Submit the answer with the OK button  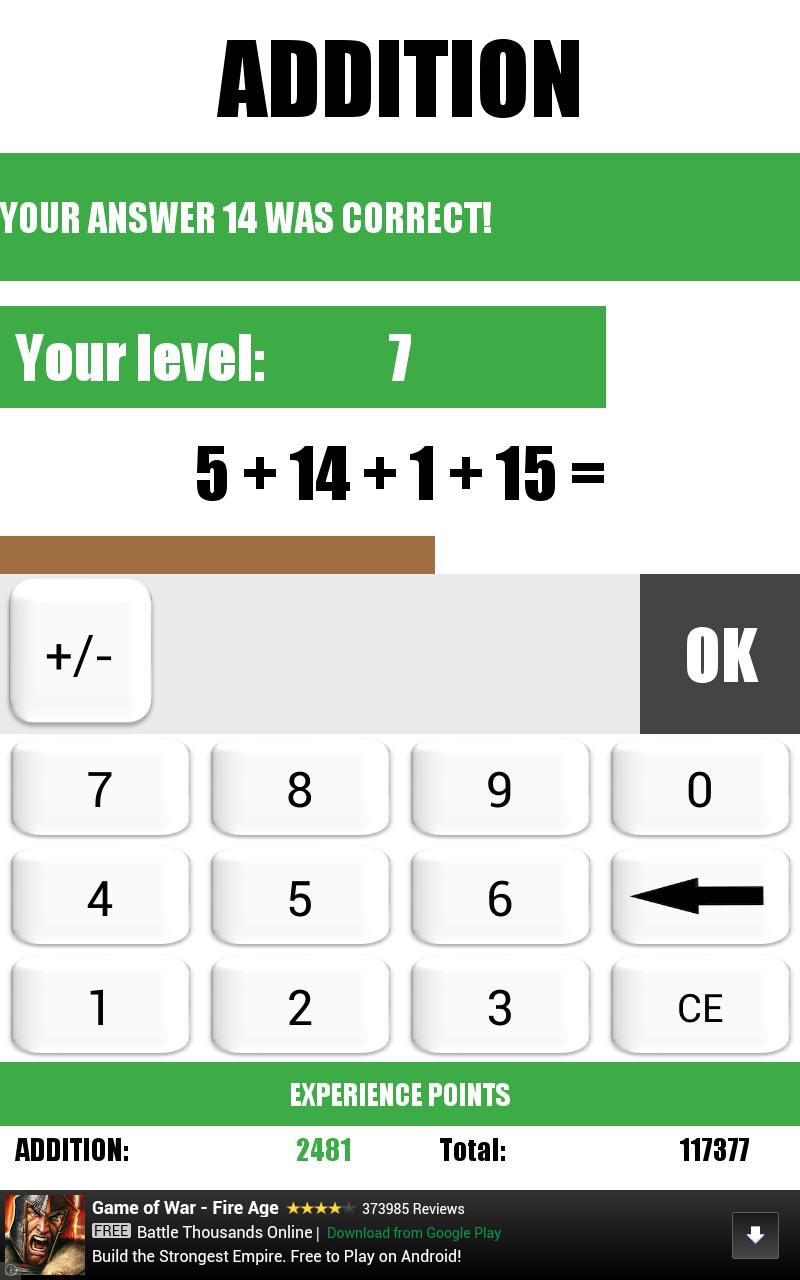click(719, 653)
